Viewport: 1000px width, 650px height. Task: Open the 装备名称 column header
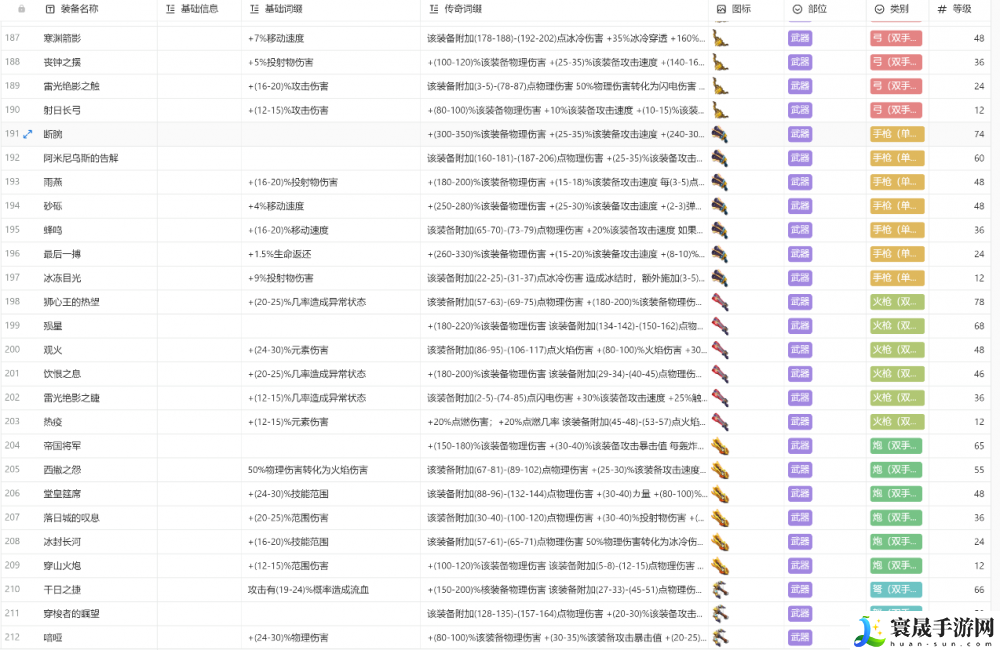79,9
